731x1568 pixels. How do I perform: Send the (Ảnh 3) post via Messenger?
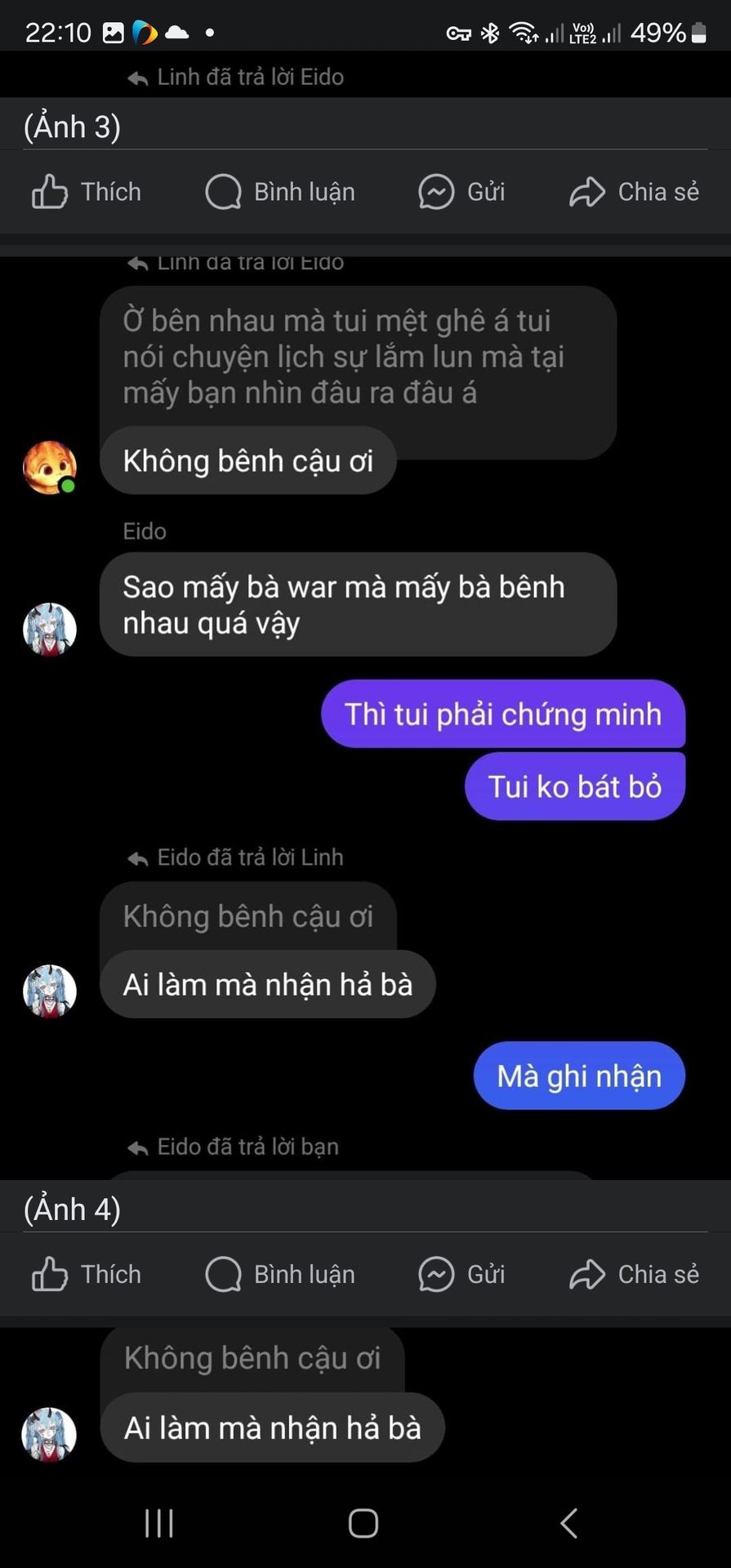pos(461,193)
